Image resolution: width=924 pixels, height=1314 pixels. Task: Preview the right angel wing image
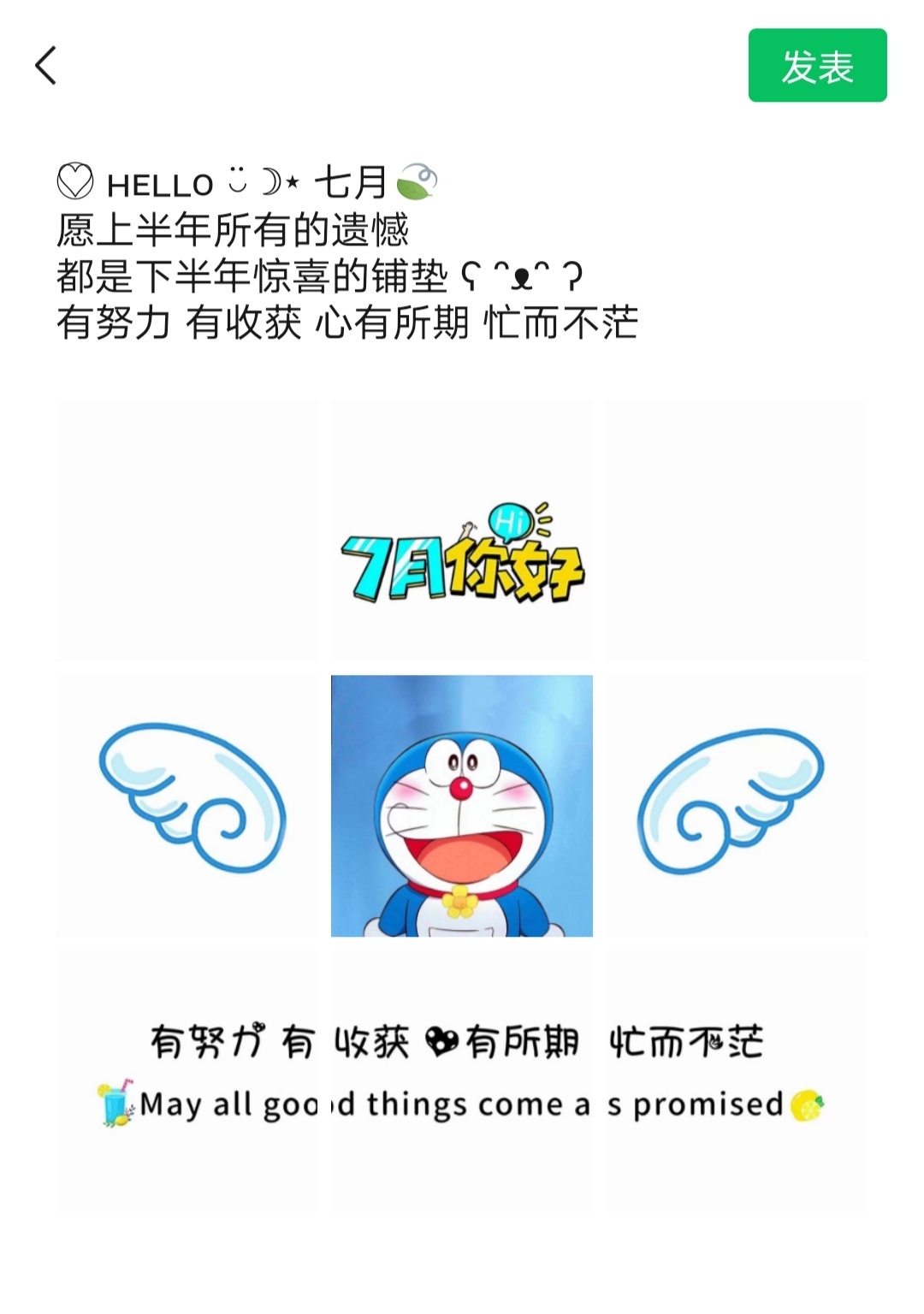[x=737, y=806]
